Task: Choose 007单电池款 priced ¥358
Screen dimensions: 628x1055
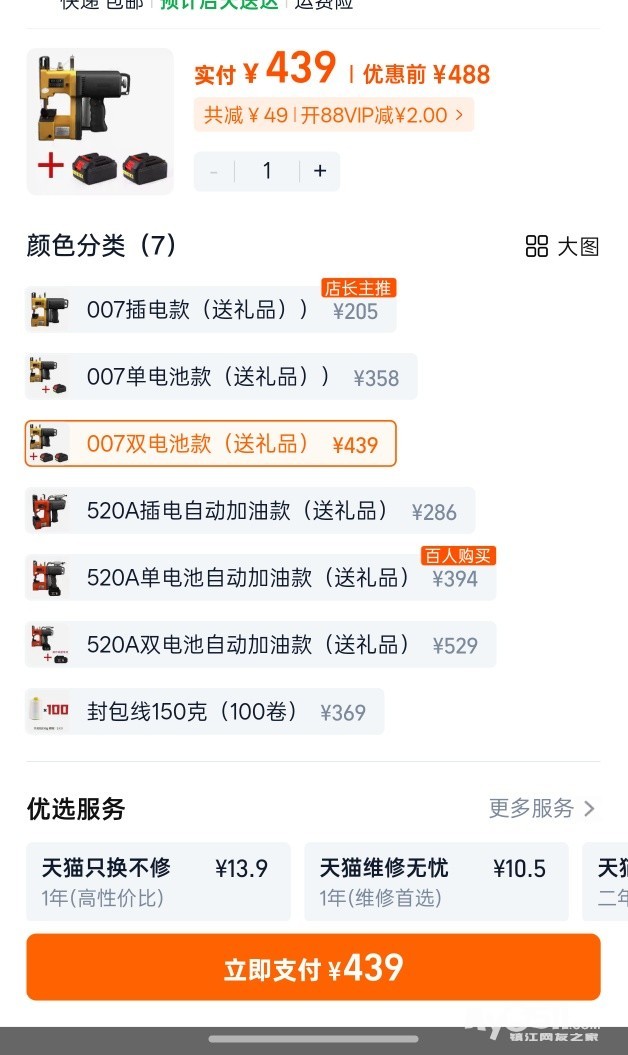Action: [x=220, y=377]
